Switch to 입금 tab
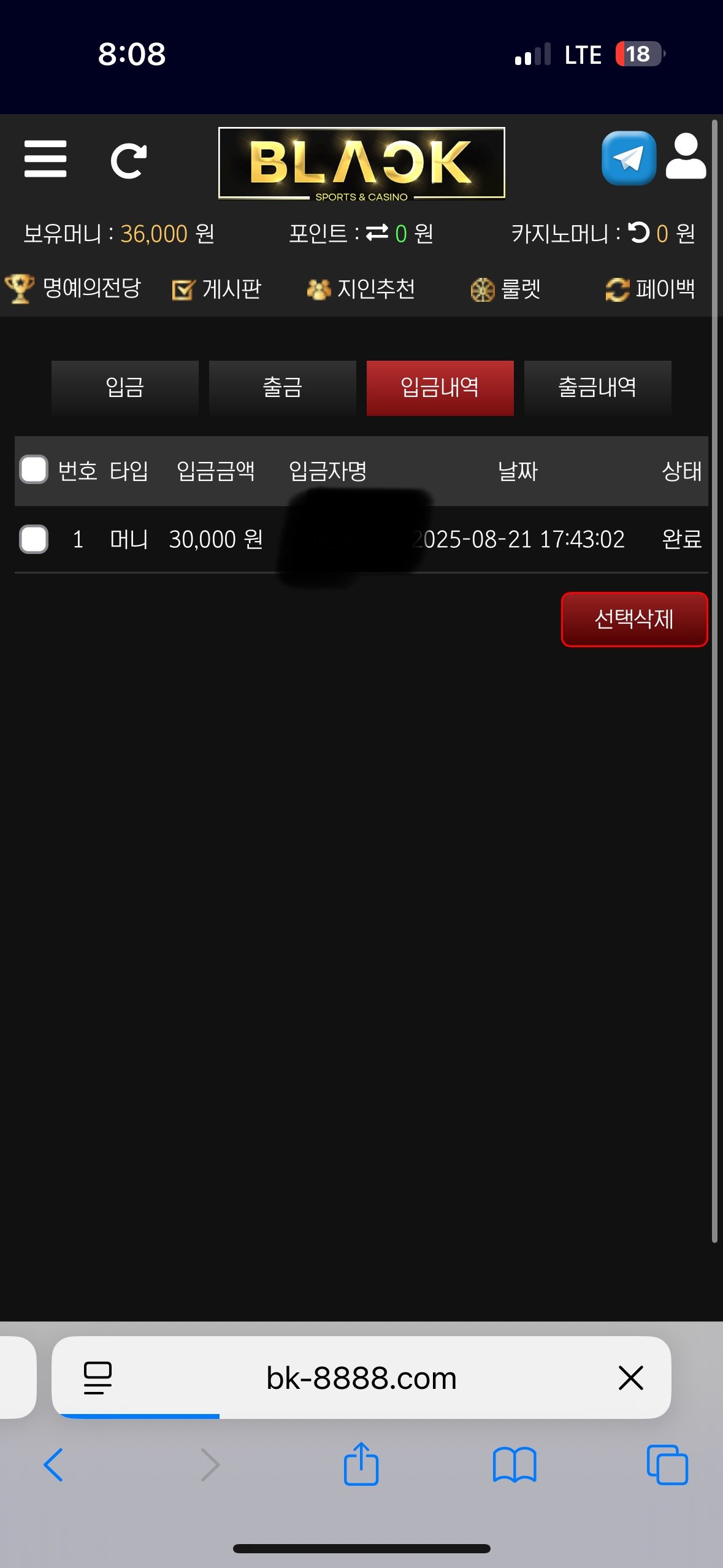 click(x=125, y=388)
